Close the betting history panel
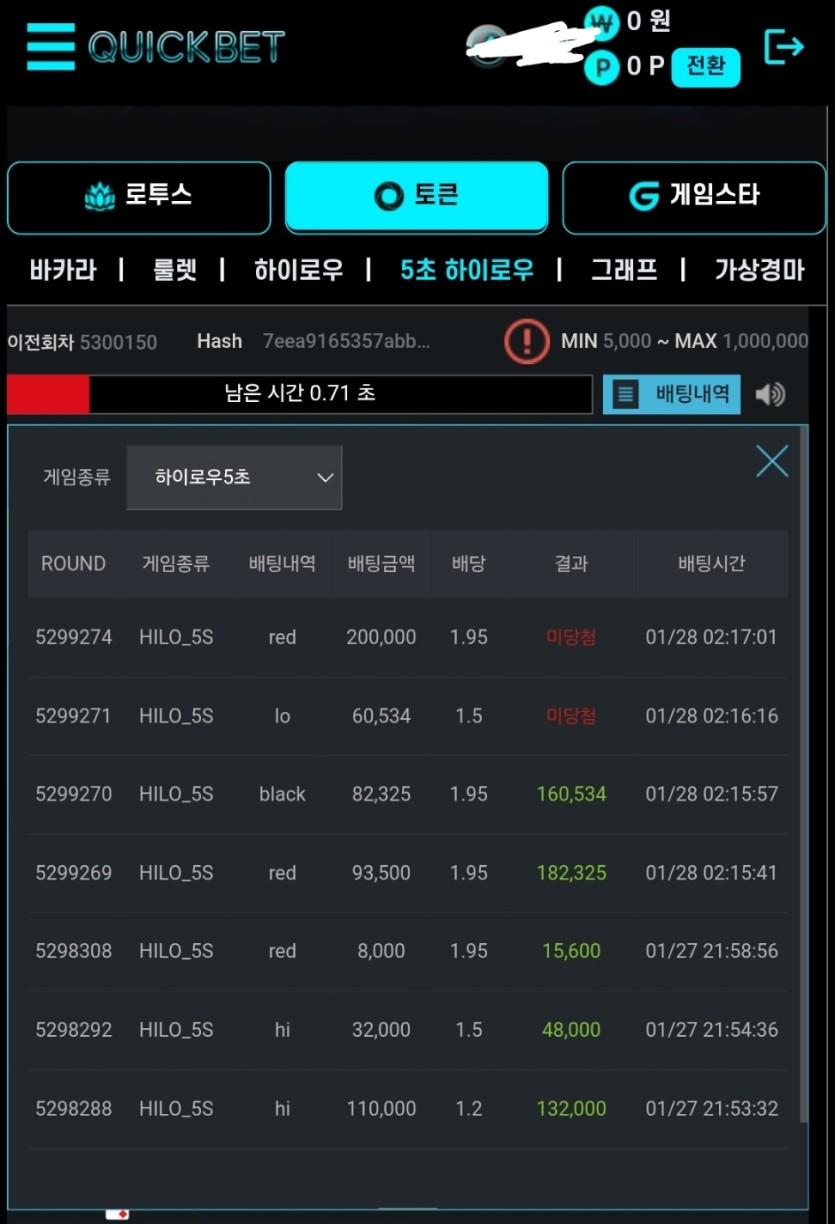Image resolution: width=835 pixels, height=1224 pixels. [x=772, y=461]
